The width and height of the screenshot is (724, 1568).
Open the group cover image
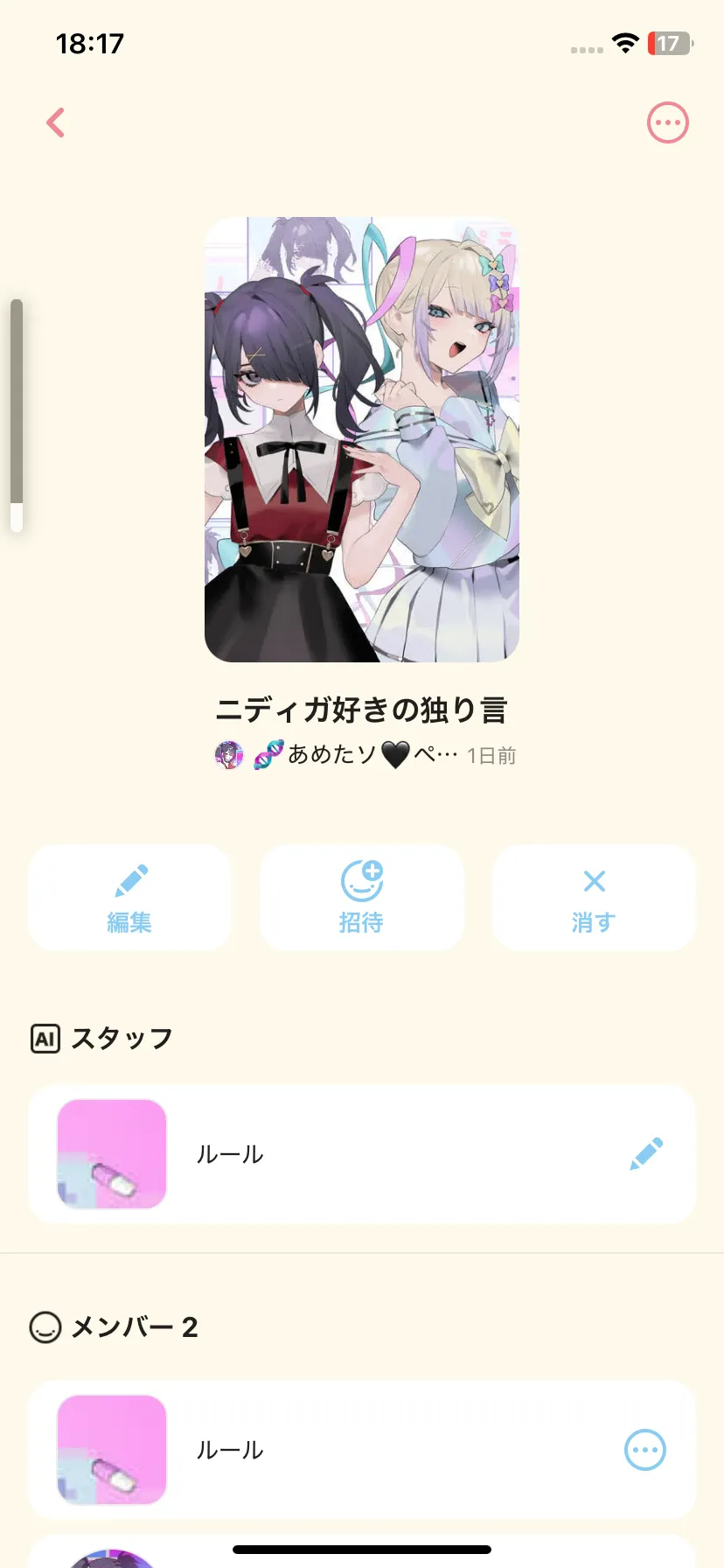pyautogui.click(x=362, y=439)
